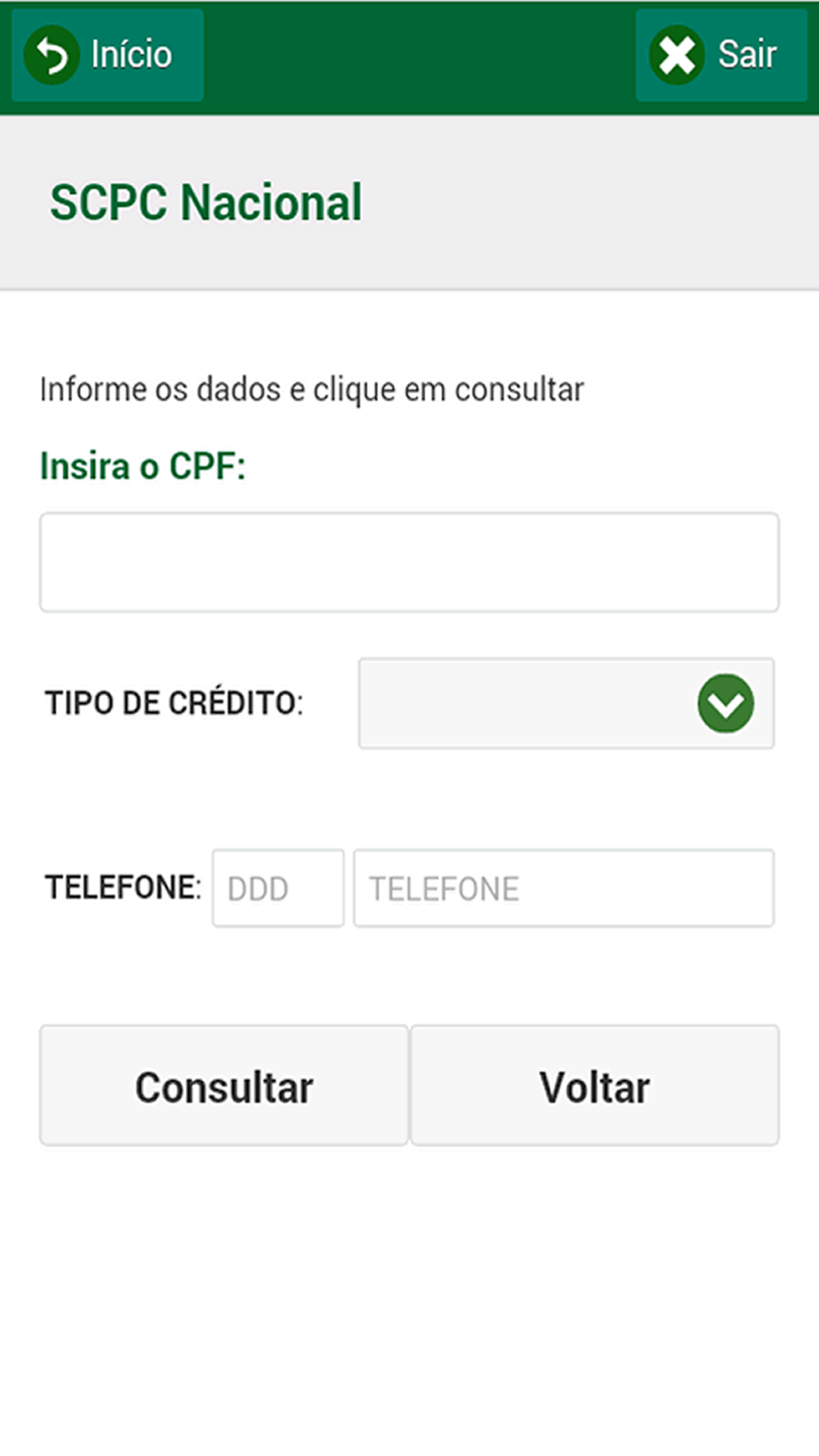This screenshot has height=1456, width=819.
Task: Expand the Tipo de Crédito dropdown
Action: click(566, 703)
